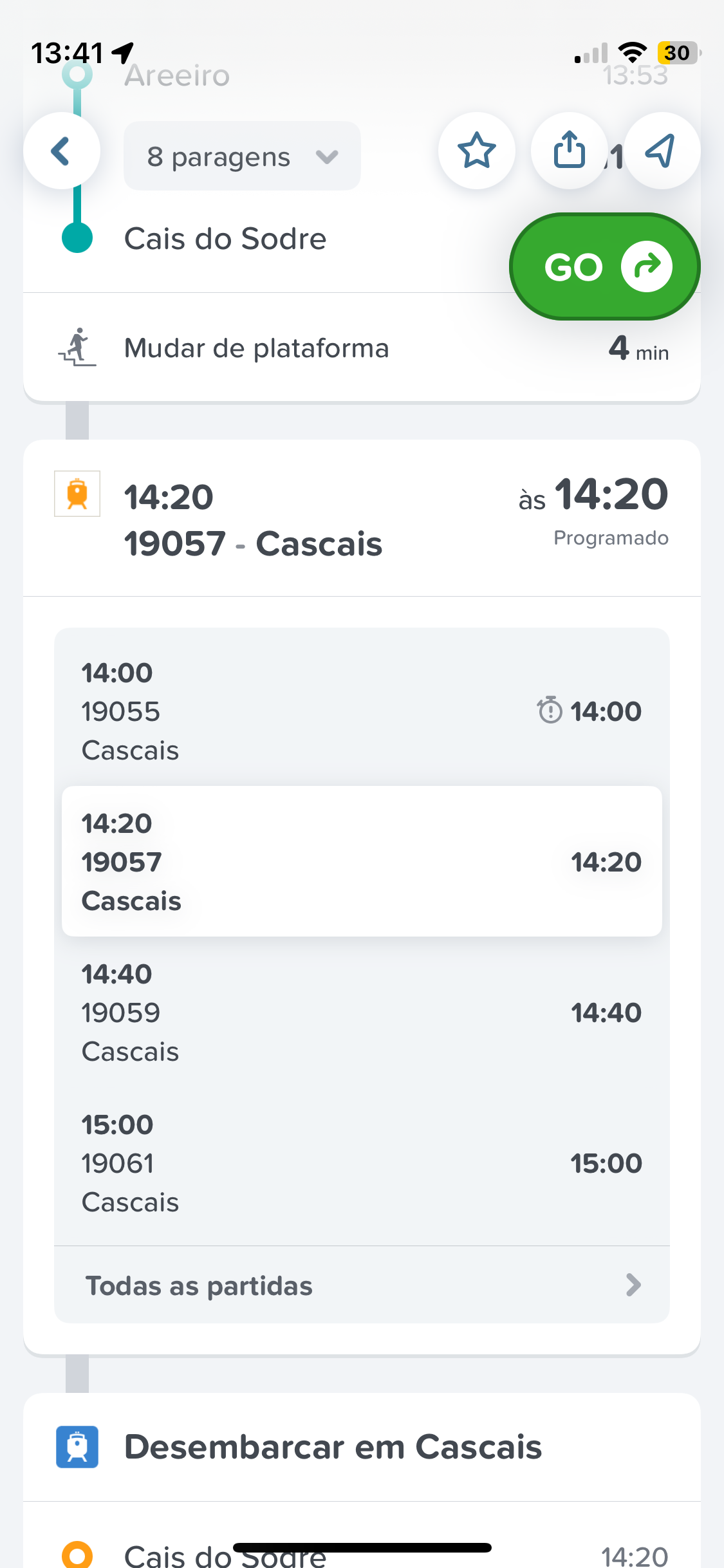This screenshot has width=724, height=1568.
Task: Choose the 14:40 train 19059 departure
Action: (362, 1013)
